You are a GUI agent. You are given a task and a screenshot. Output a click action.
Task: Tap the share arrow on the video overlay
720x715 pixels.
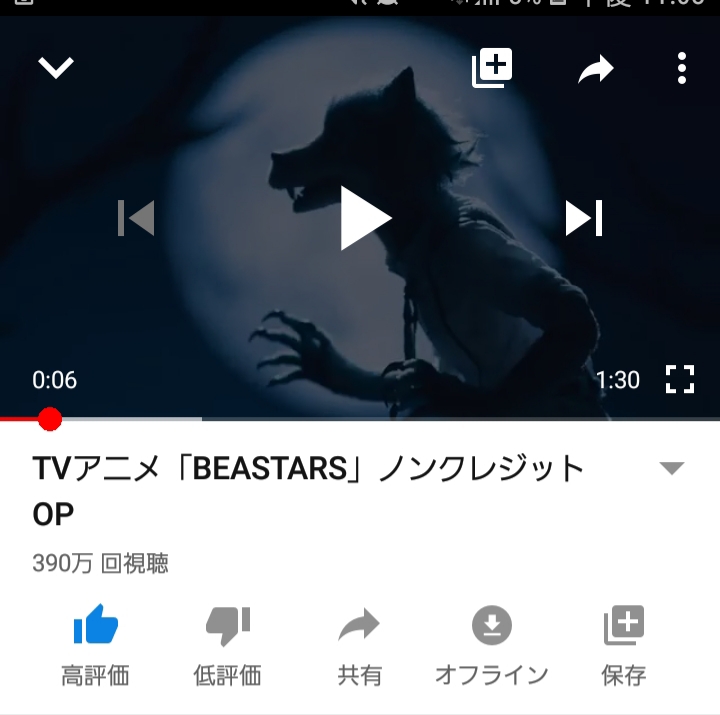(x=596, y=69)
